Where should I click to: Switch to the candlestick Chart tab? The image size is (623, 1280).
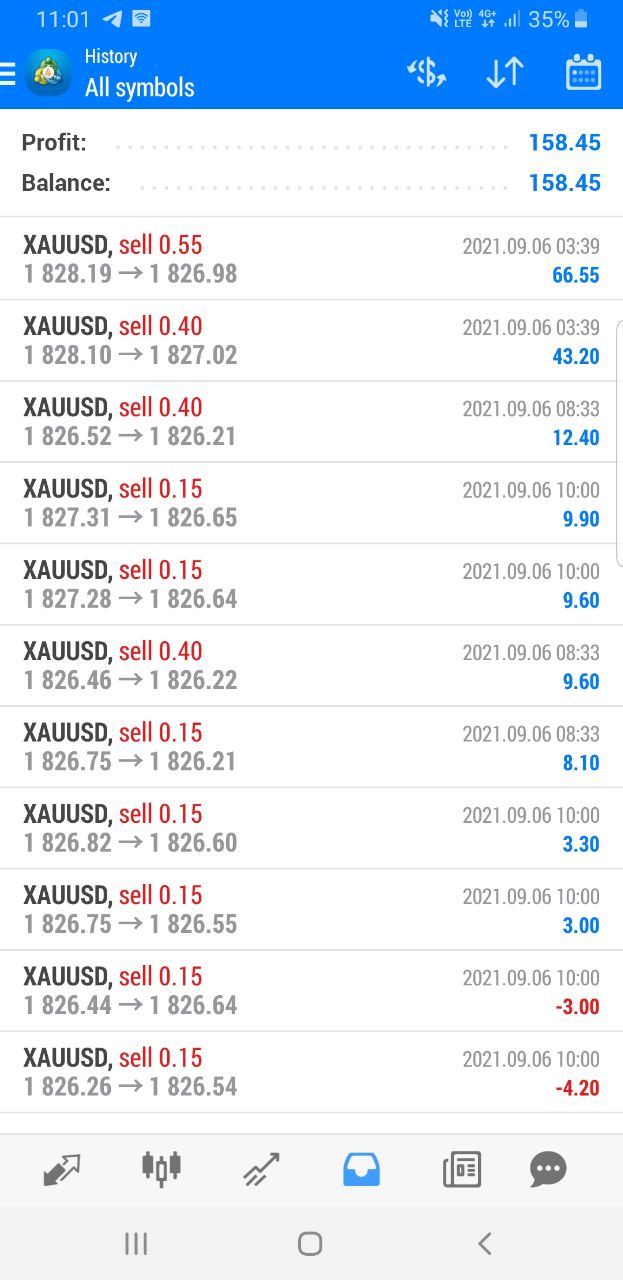click(161, 1168)
